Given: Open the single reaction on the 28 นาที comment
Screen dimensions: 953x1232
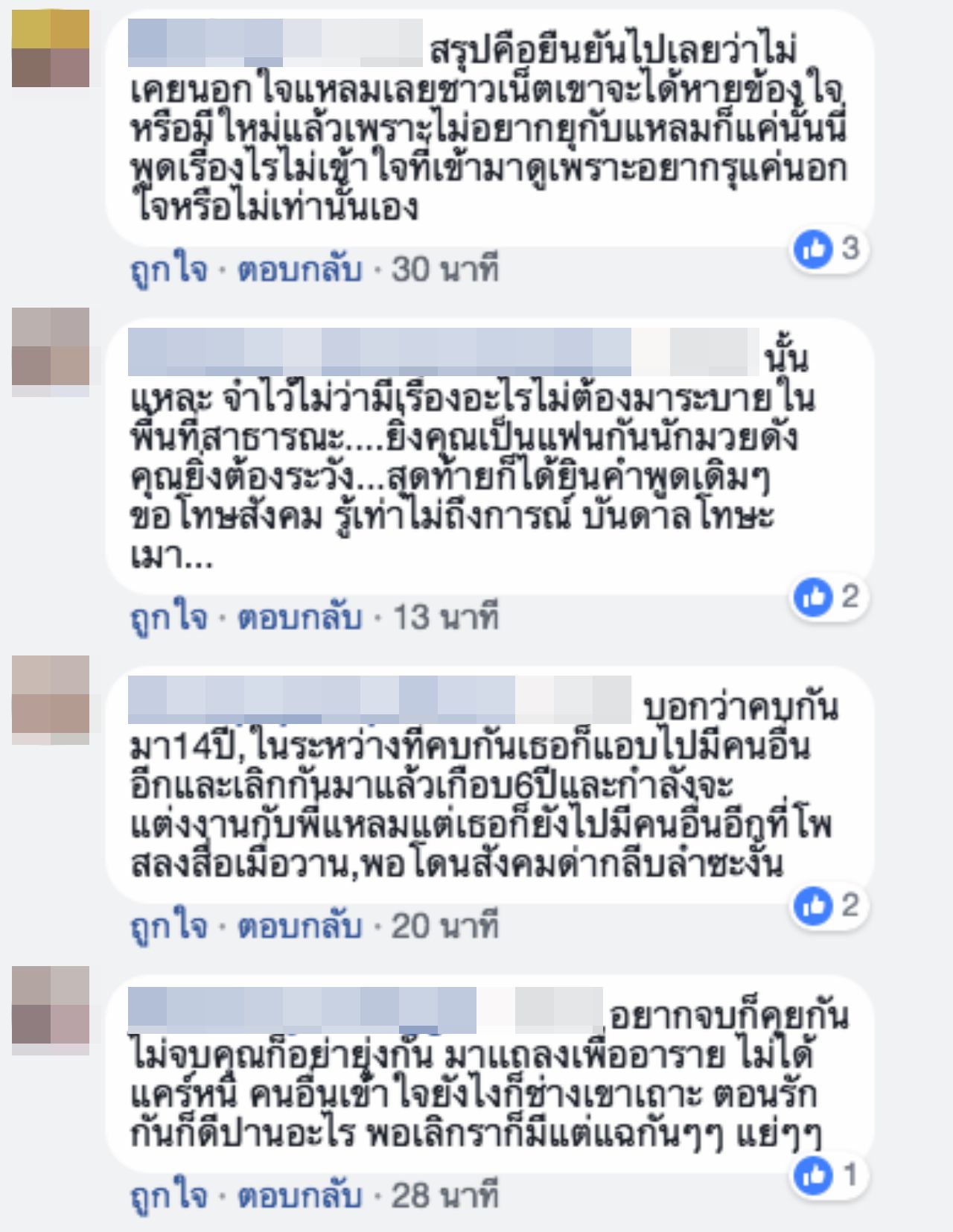Looking at the screenshot, I should [828, 1176].
